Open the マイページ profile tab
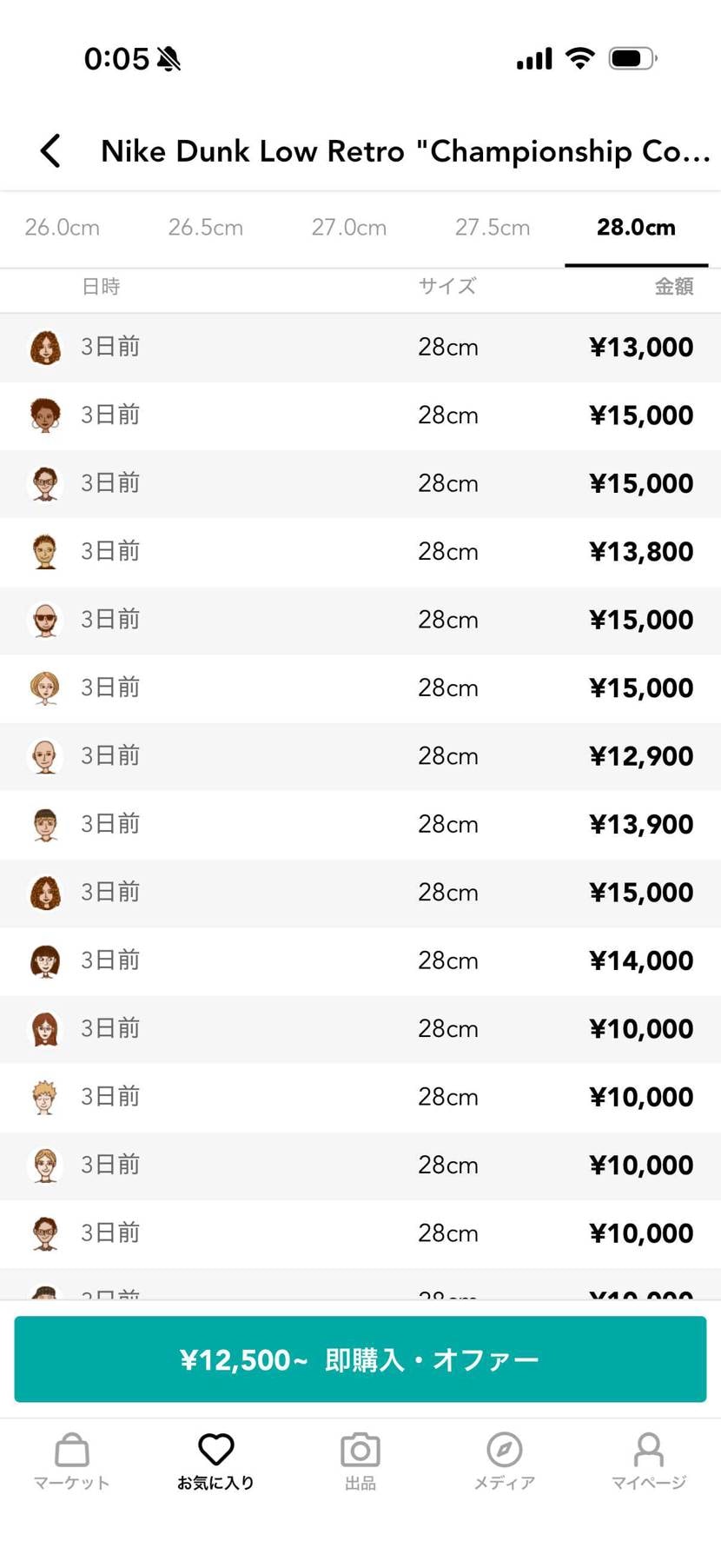Viewport: 721px width, 1568px height. pos(649,1462)
